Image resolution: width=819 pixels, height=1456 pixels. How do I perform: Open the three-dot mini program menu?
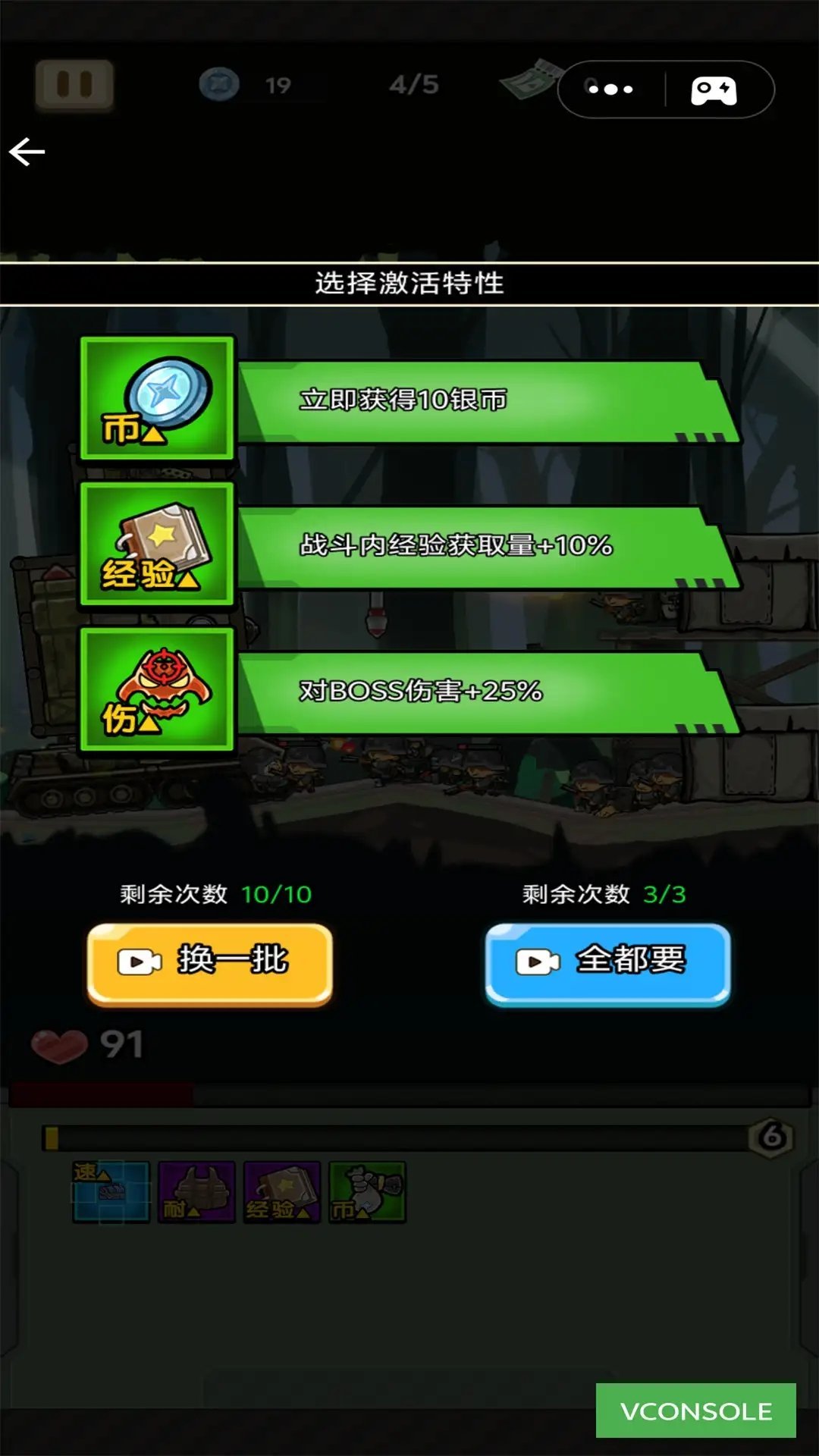coord(610,89)
